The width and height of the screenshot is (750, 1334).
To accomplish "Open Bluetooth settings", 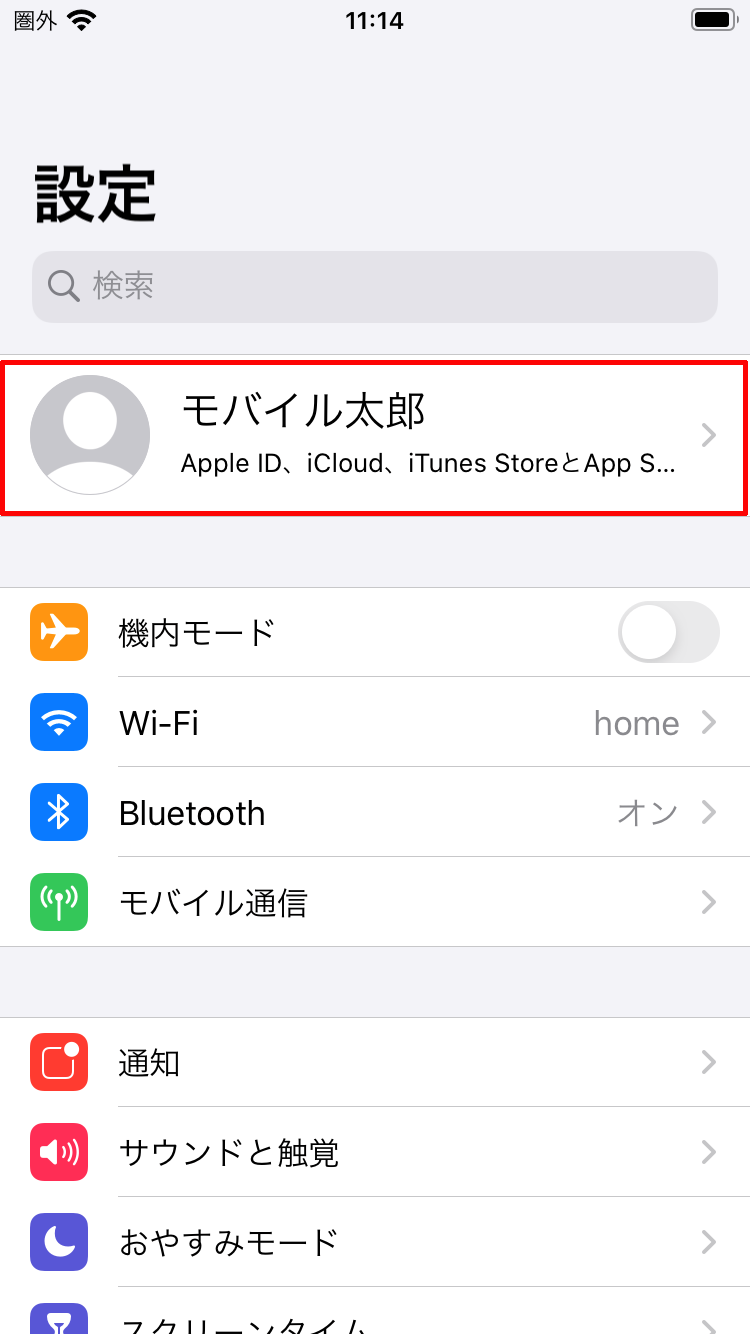I will 375,812.
